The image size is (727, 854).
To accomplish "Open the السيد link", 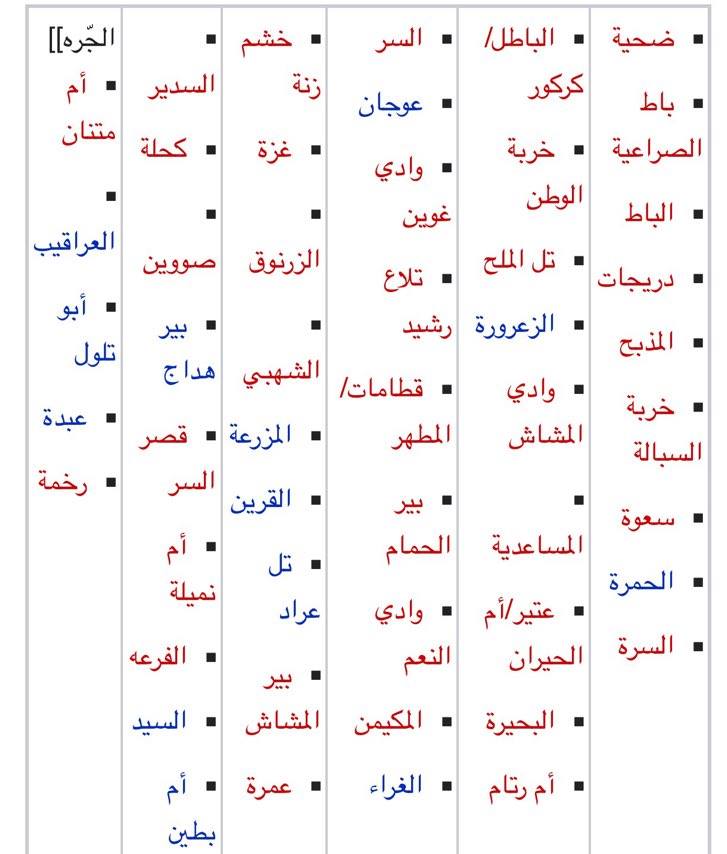I will click(x=160, y=722).
